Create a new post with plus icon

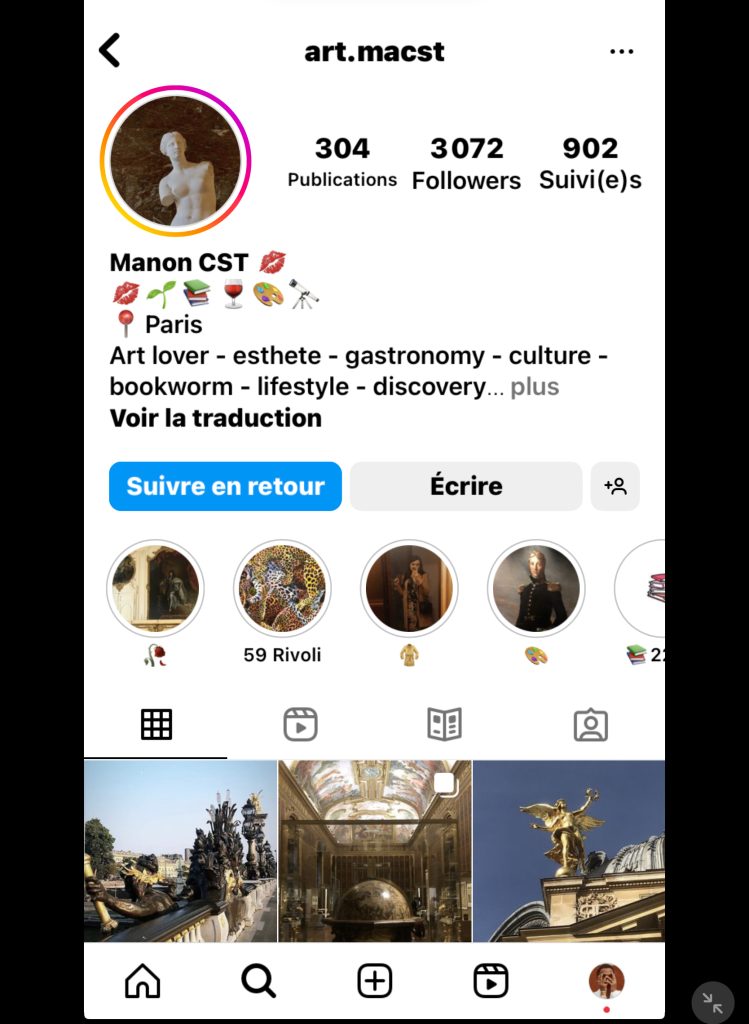(375, 982)
